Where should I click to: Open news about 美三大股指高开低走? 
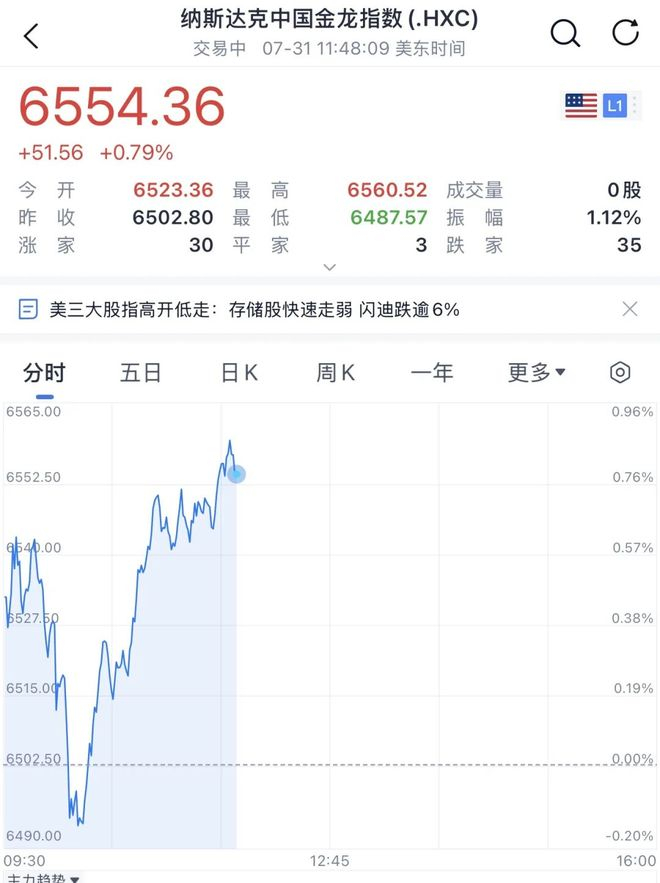coord(254,309)
